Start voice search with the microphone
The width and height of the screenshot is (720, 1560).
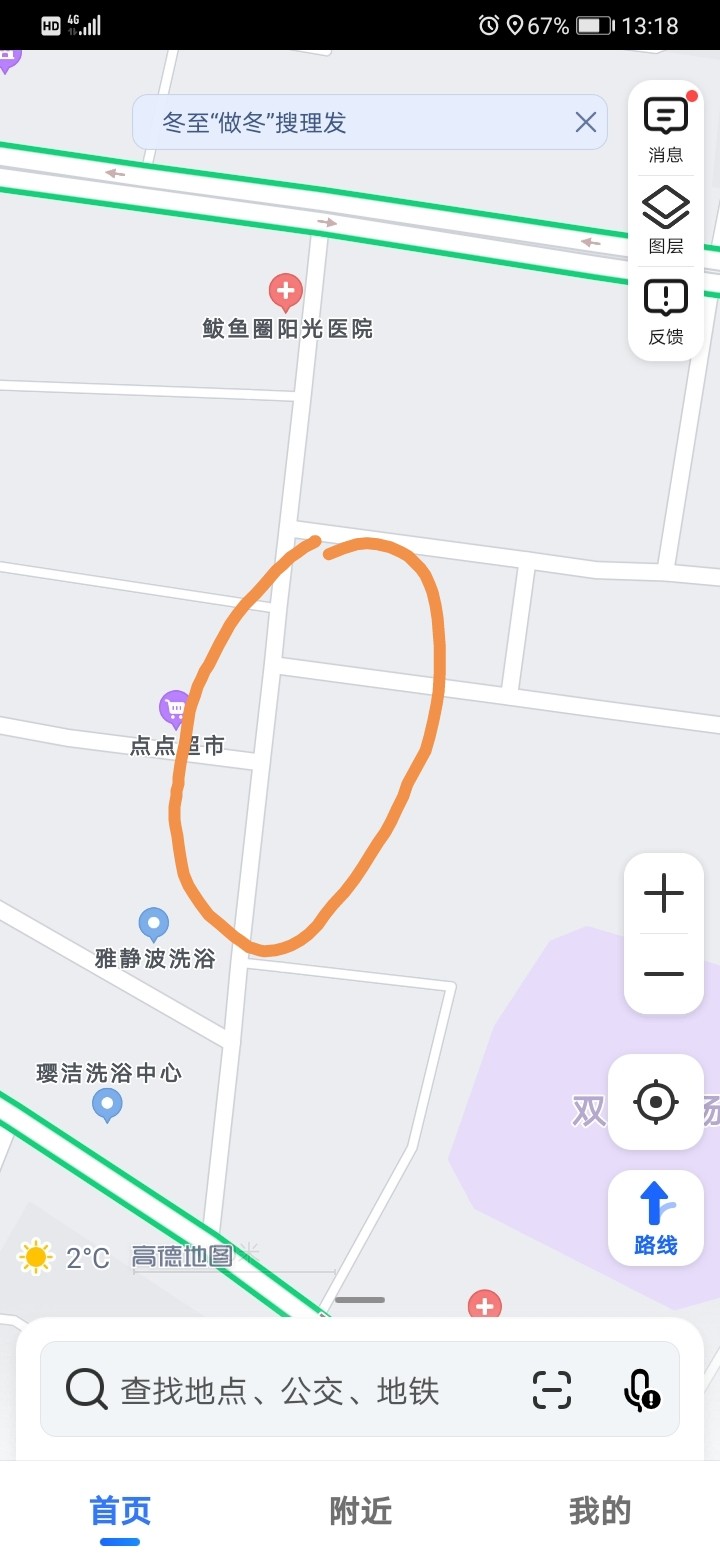[640, 1390]
